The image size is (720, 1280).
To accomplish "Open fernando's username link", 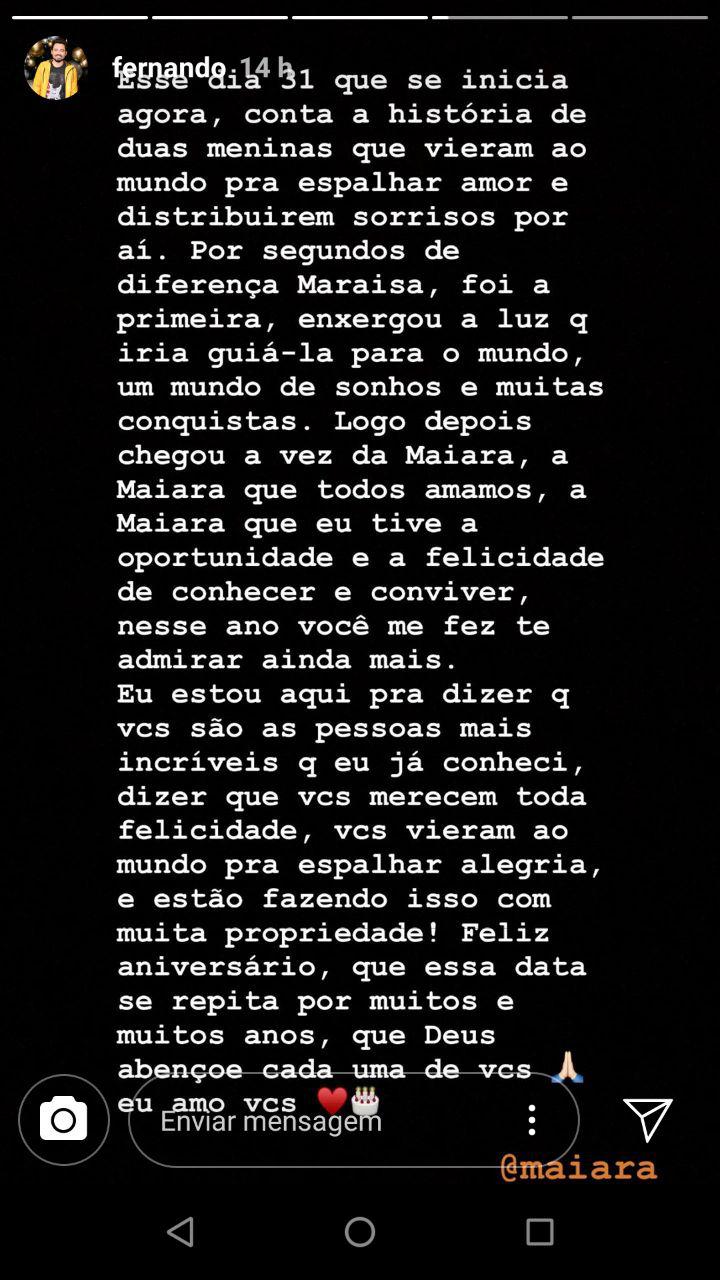I will (x=168, y=68).
